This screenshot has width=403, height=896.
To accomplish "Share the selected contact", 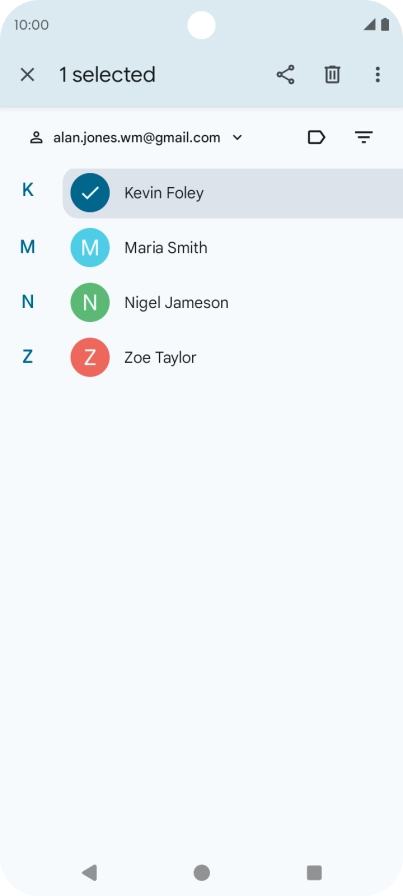I will tap(285, 75).
